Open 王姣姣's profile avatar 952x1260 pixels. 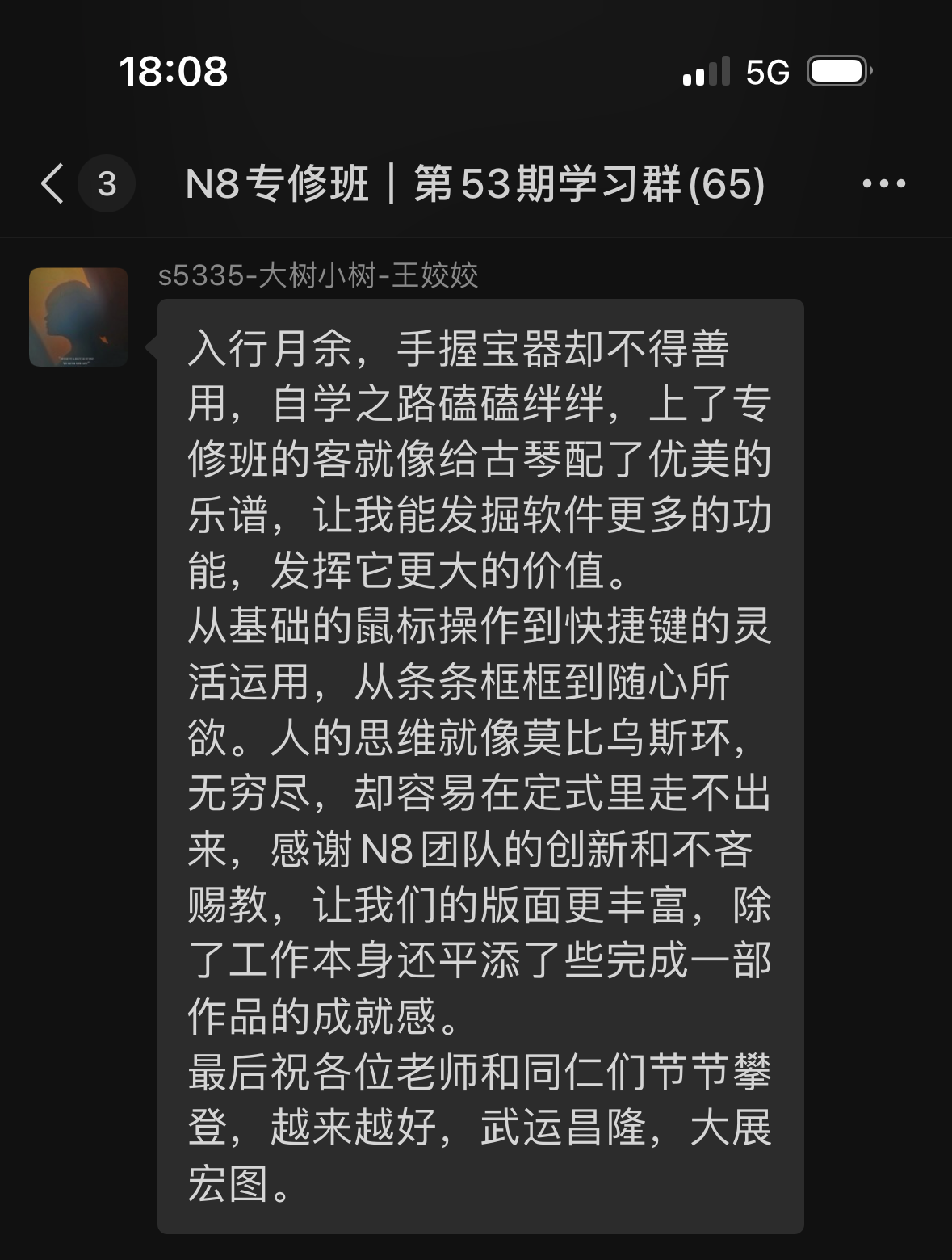(79, 317)
